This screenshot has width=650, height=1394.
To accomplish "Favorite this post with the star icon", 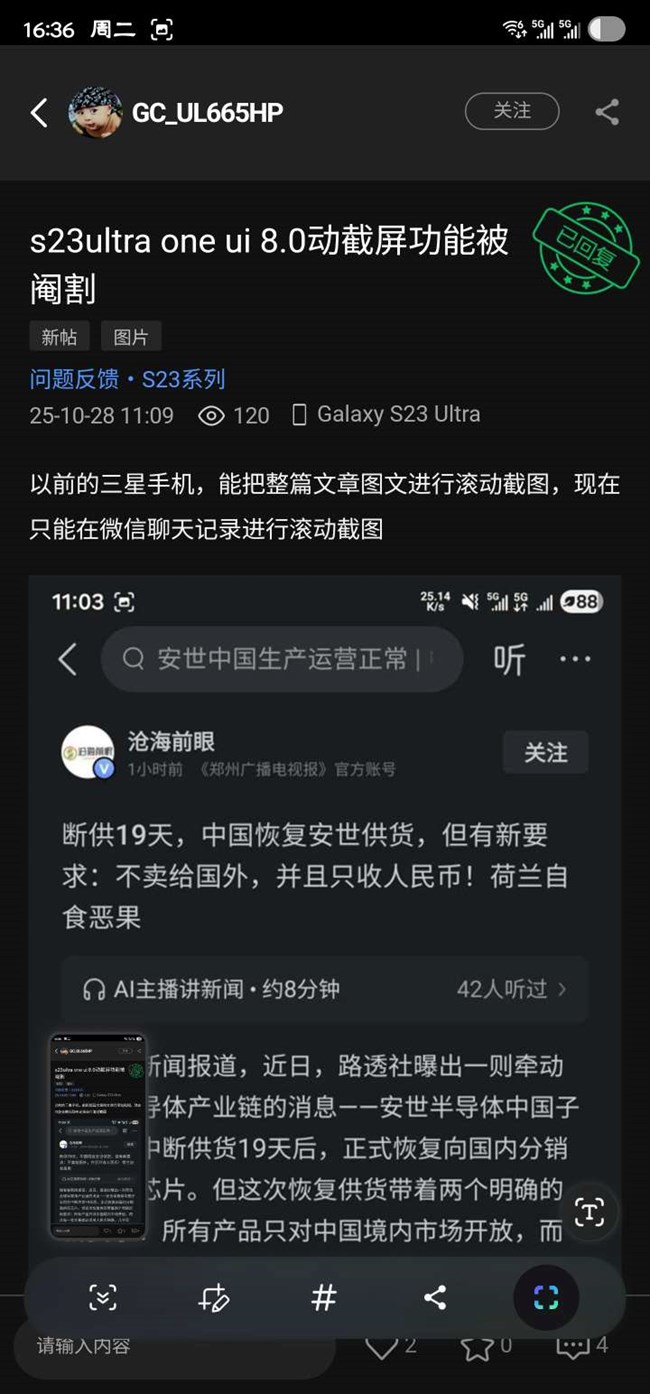I will [477, 1348].
